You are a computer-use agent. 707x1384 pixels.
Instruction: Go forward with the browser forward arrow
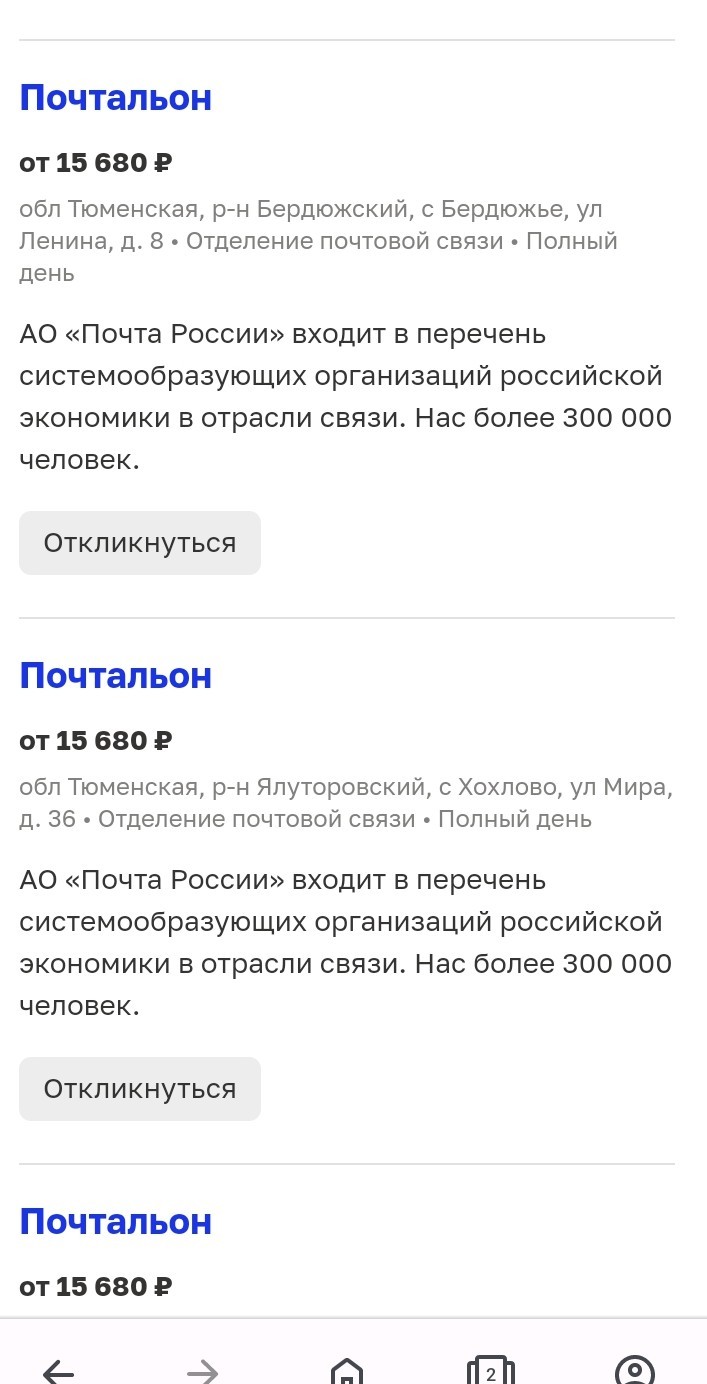[202, 1370]
